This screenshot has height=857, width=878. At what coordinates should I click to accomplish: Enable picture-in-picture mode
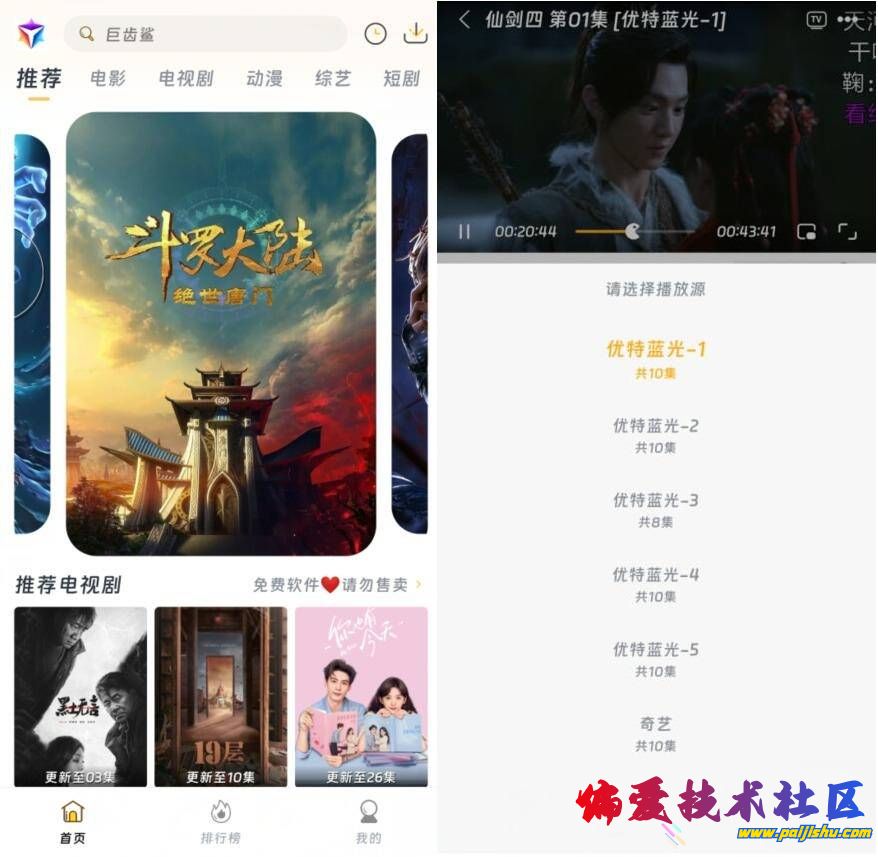[806, 232]
